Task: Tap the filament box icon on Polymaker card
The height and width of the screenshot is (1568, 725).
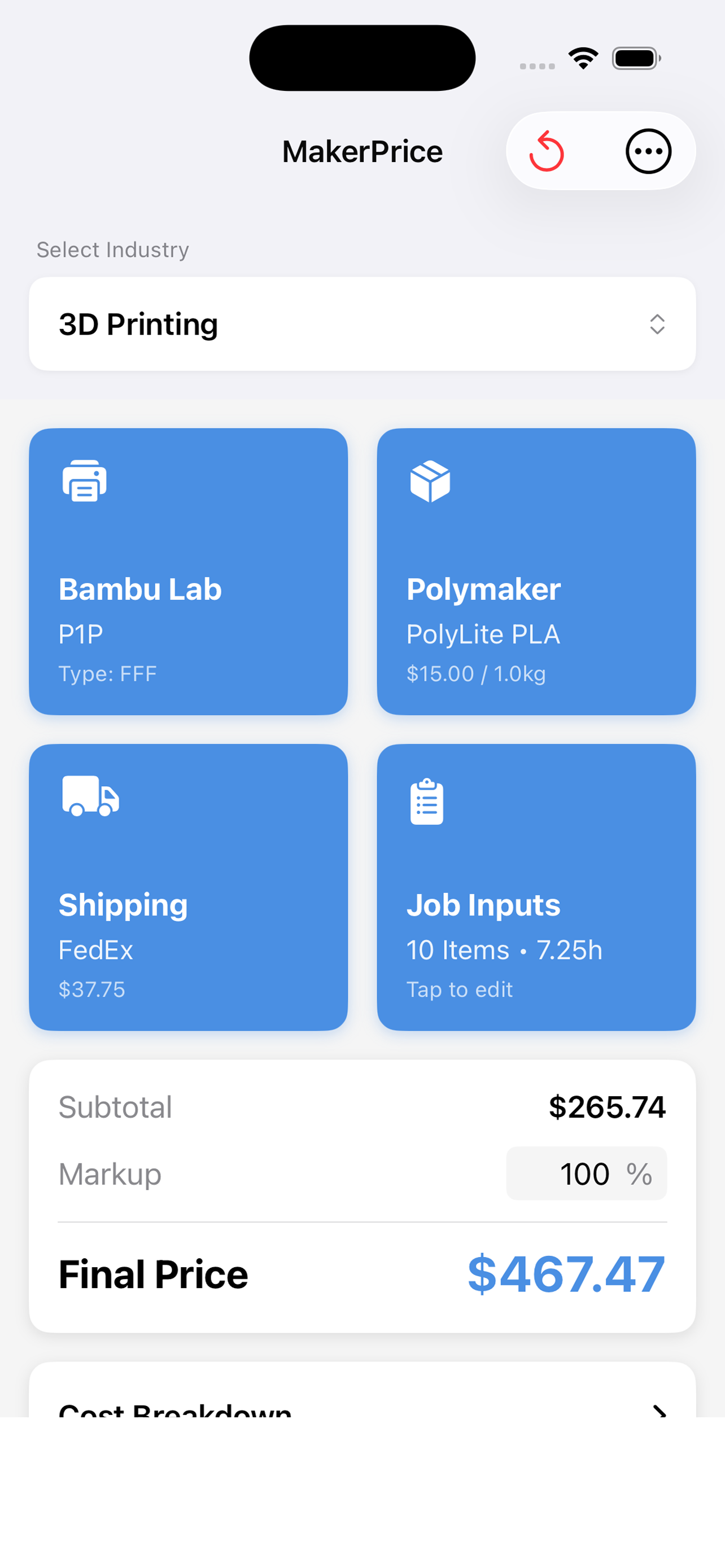Action: pos(431,480)
